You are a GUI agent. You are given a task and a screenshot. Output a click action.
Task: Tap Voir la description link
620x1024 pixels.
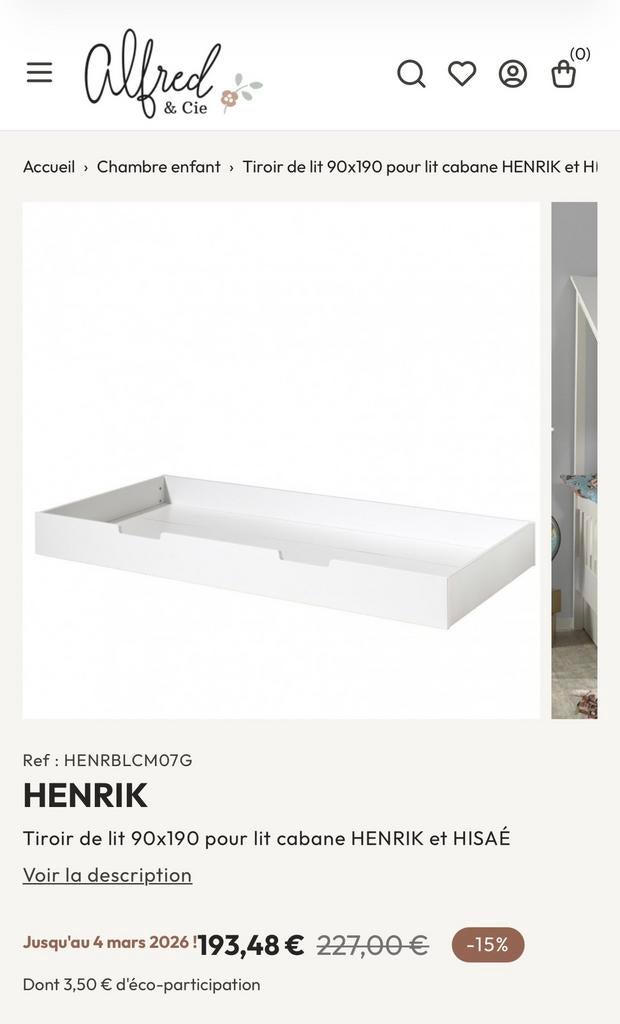(x=107, y=875)
